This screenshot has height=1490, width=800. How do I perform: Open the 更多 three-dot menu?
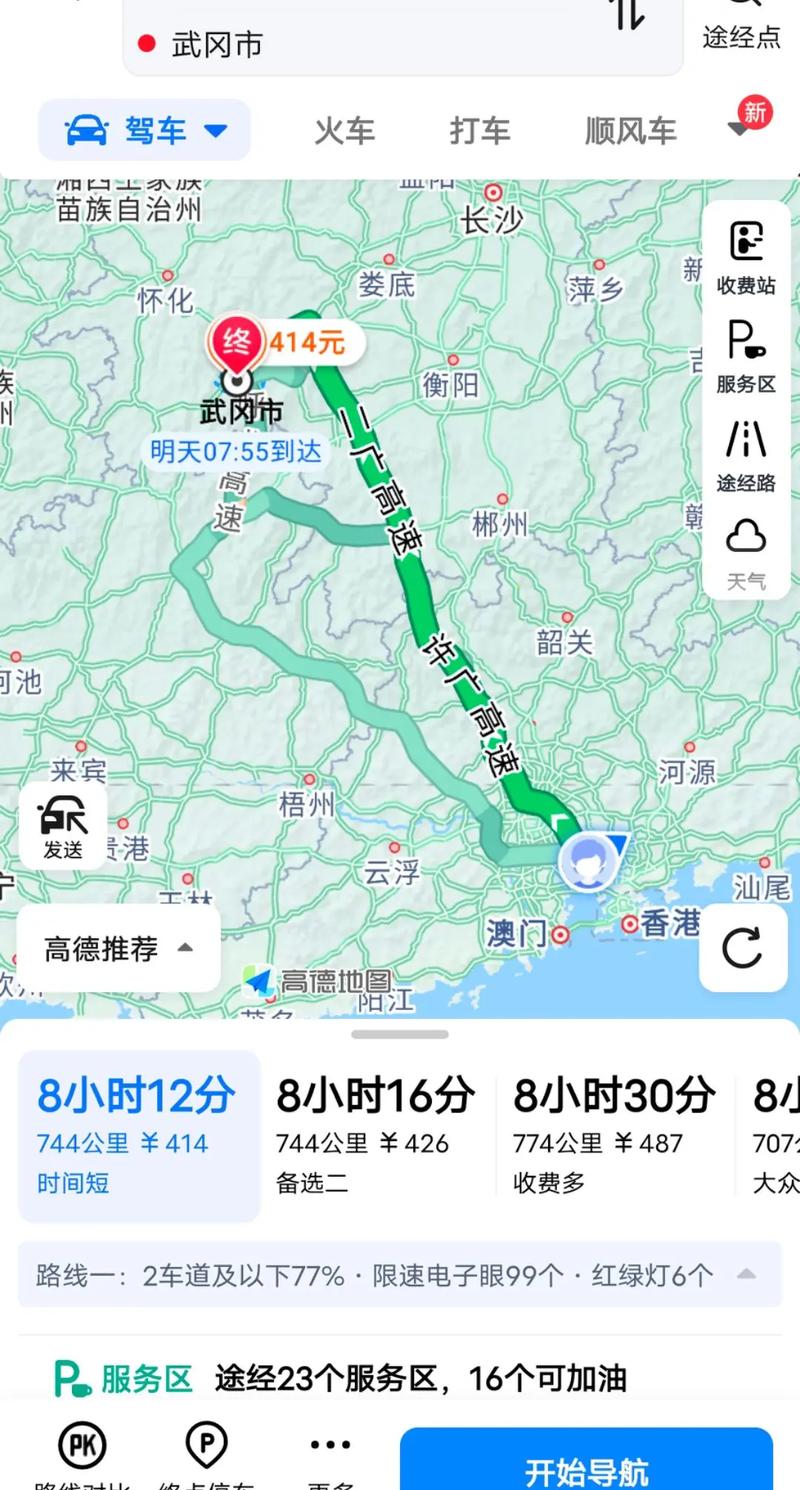330,1445
